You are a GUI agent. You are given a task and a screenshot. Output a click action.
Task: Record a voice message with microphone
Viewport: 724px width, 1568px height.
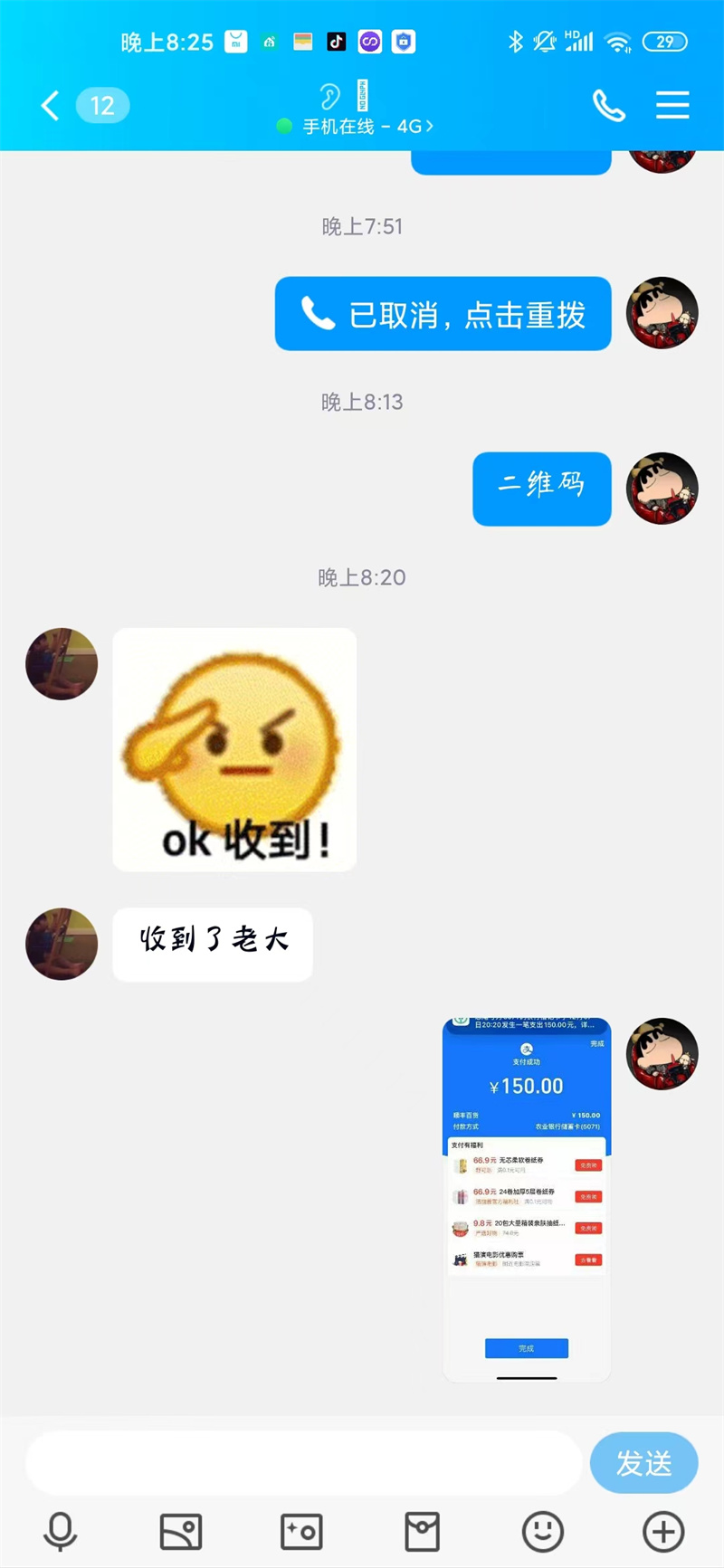[x=61, y=1533]
